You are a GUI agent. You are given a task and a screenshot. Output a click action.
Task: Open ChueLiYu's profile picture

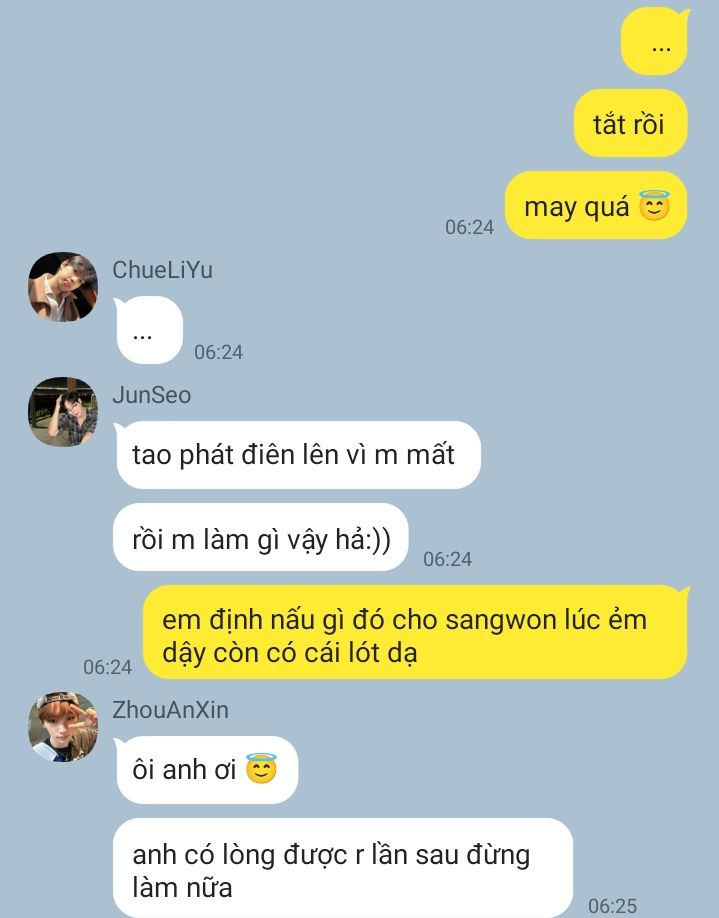pyautogui.click(x=63, y=287)
